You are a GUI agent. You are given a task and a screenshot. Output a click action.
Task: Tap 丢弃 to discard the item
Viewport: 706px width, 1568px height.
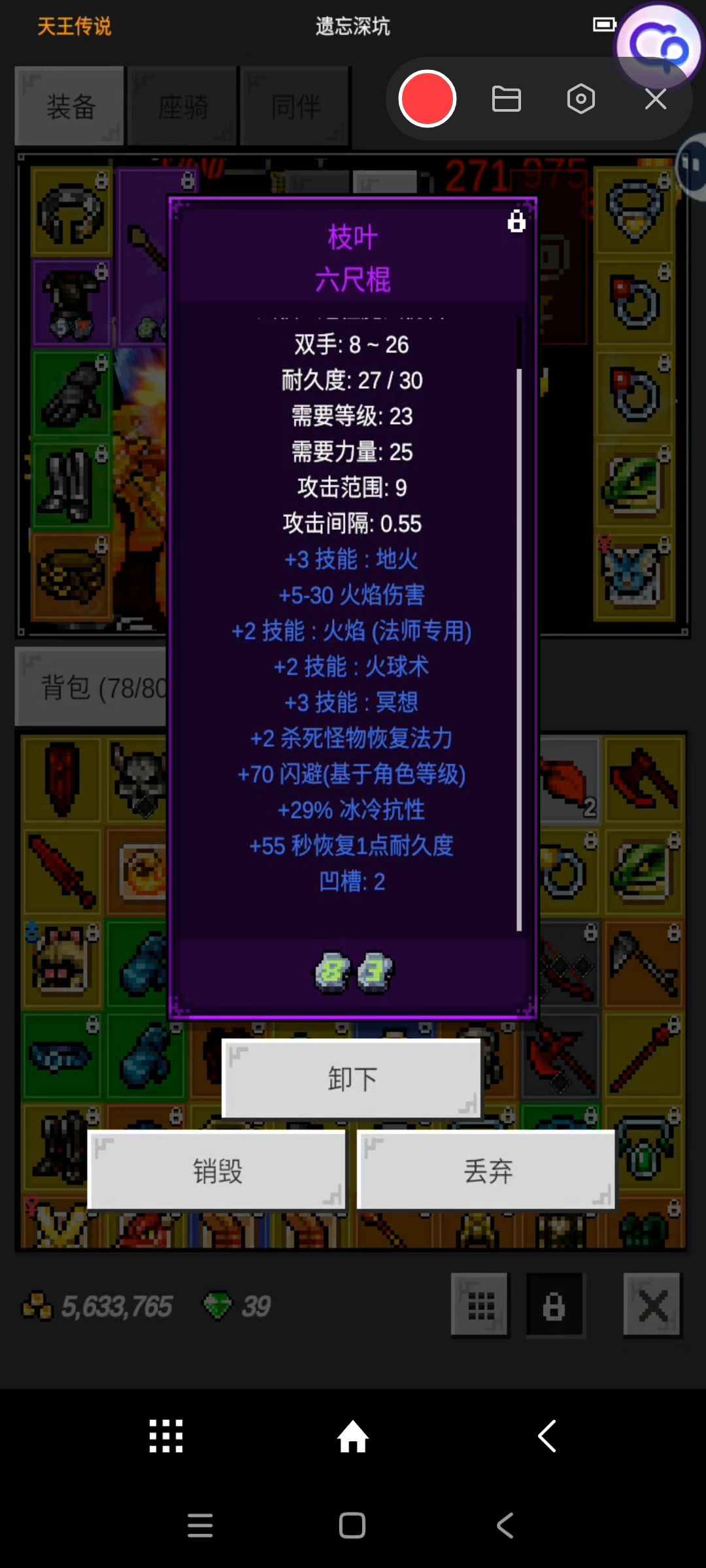click(485, 1171)
